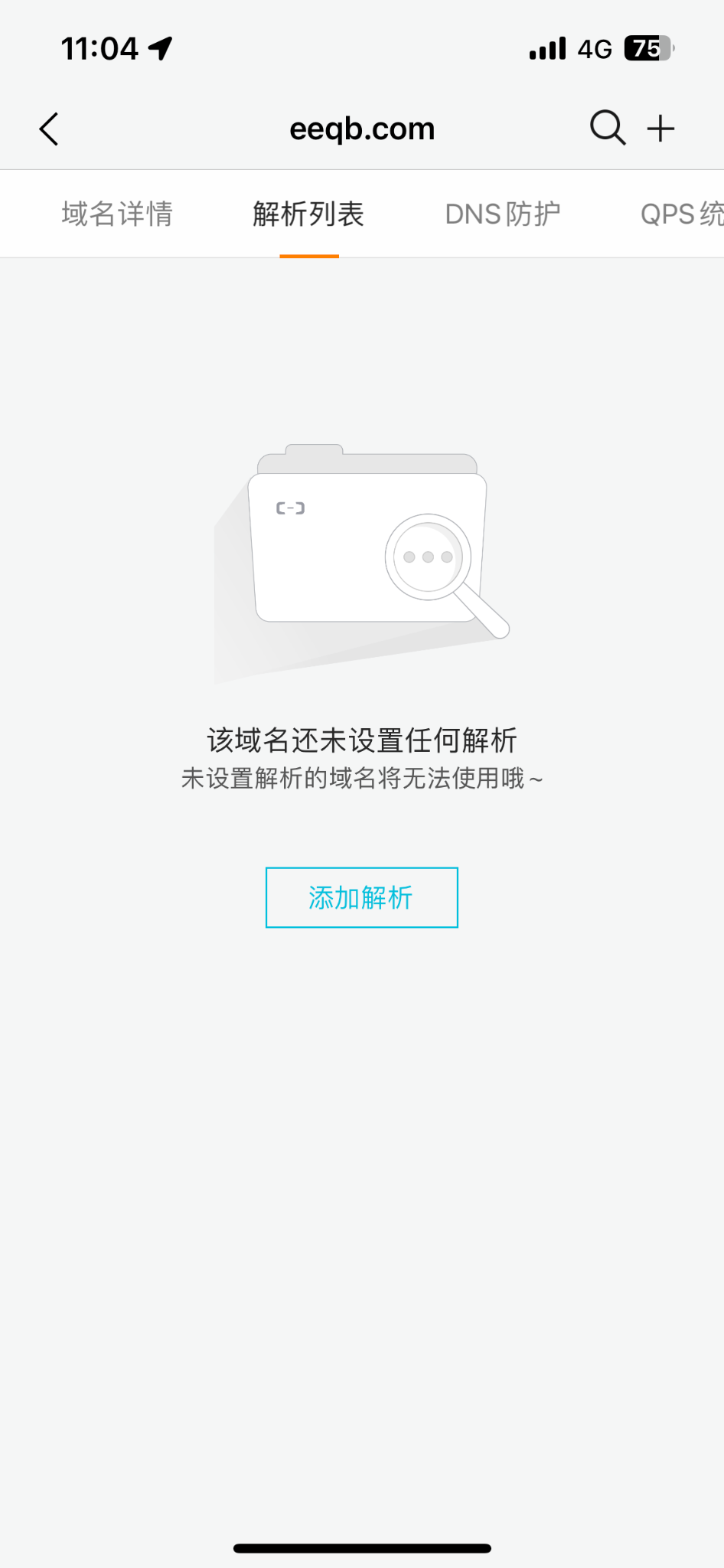Tap the plus icon to add record
The image size is (724, 1568).
click(x=660, y=129)
